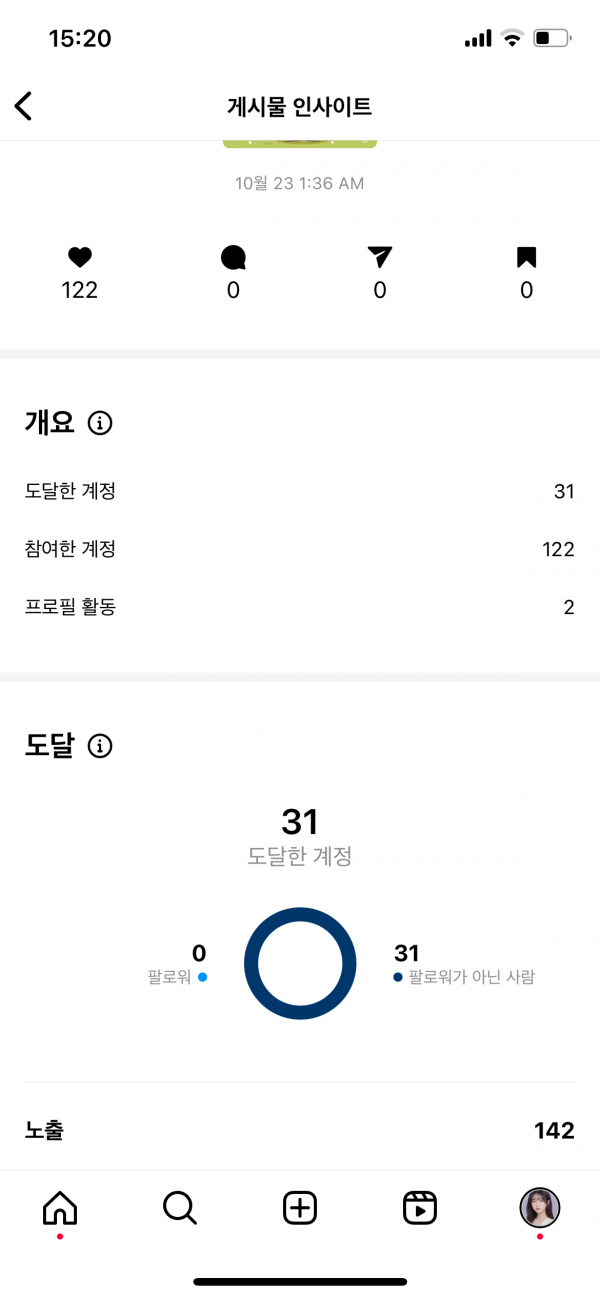
Task: Open the post thumbnail above the date
Action: [300, 144]
